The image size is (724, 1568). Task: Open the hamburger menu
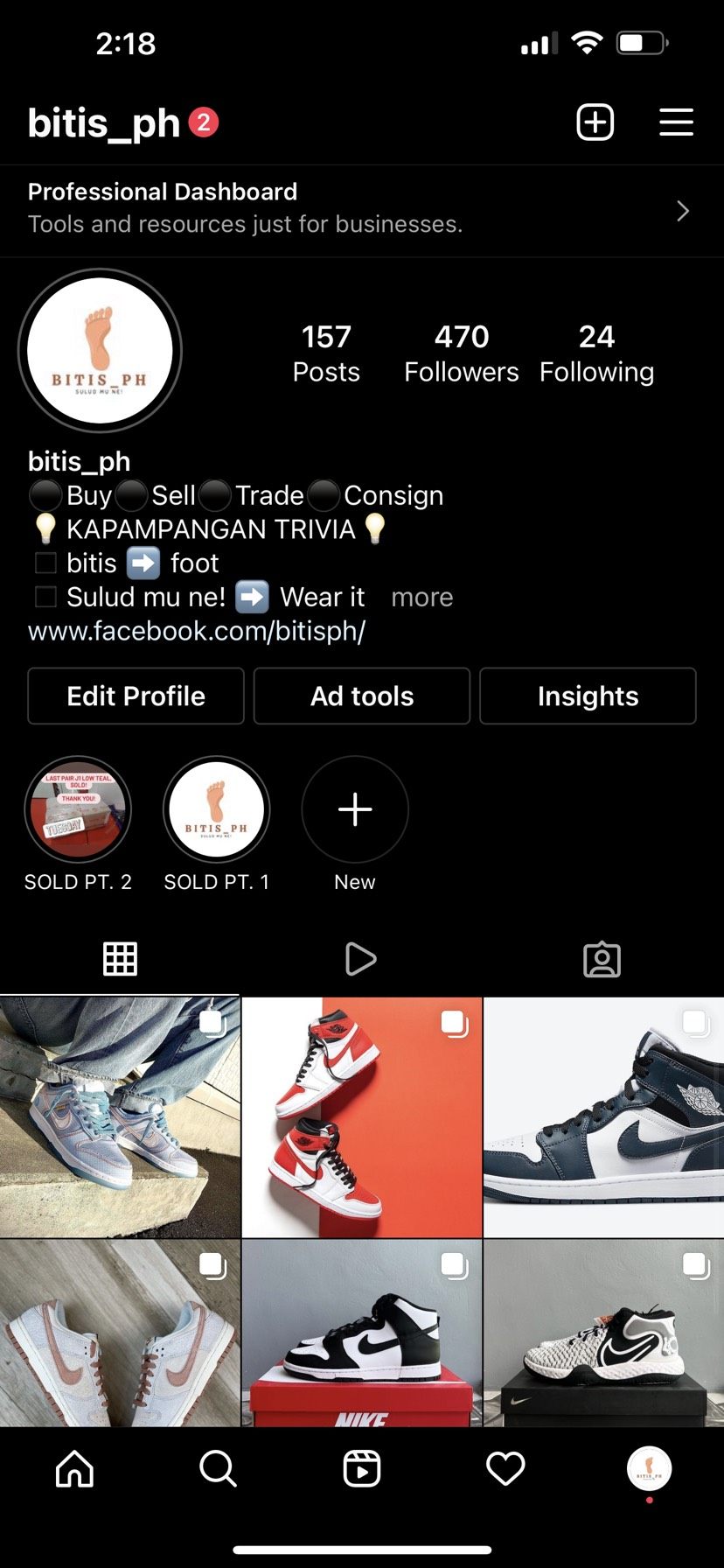click(676, 122)
